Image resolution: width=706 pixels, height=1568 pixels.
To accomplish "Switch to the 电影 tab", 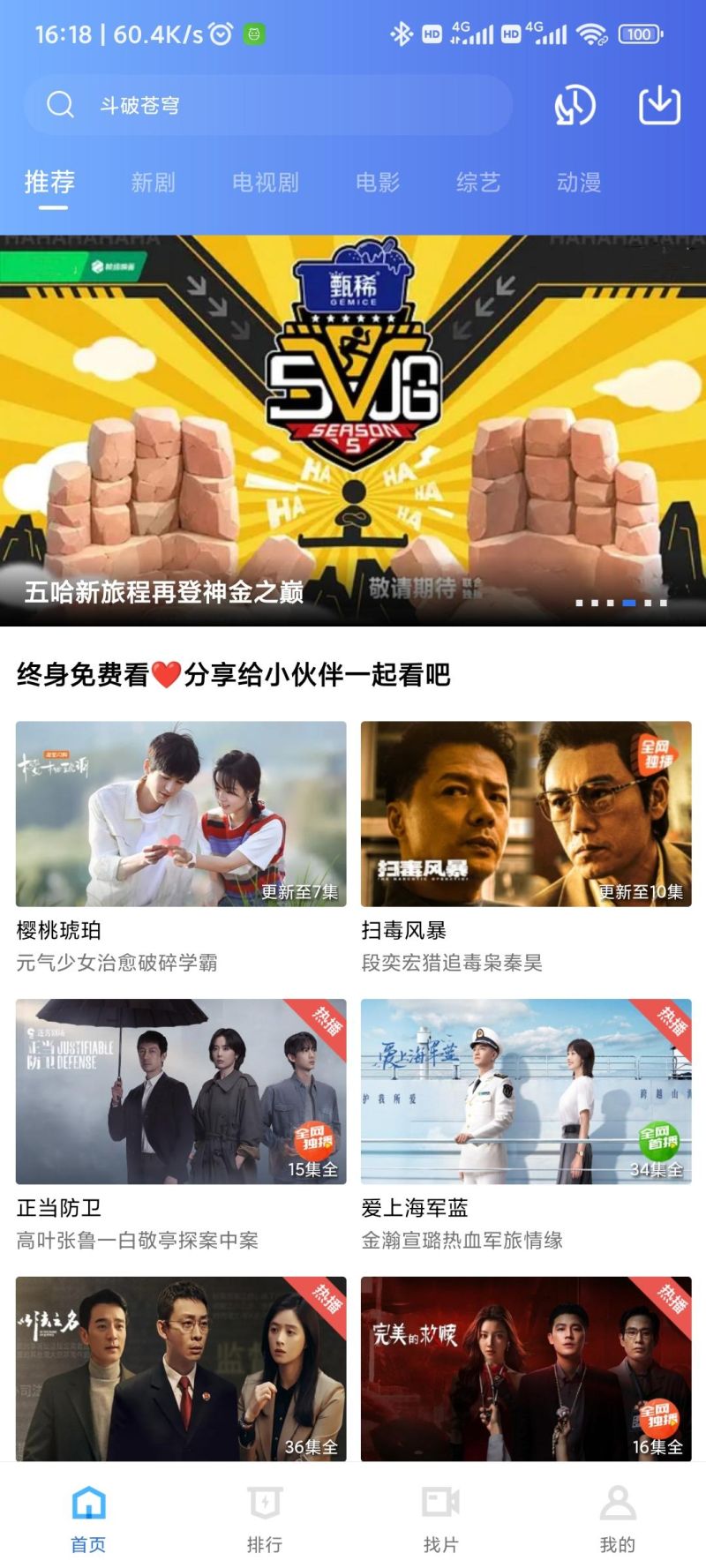I will (378, 183).
